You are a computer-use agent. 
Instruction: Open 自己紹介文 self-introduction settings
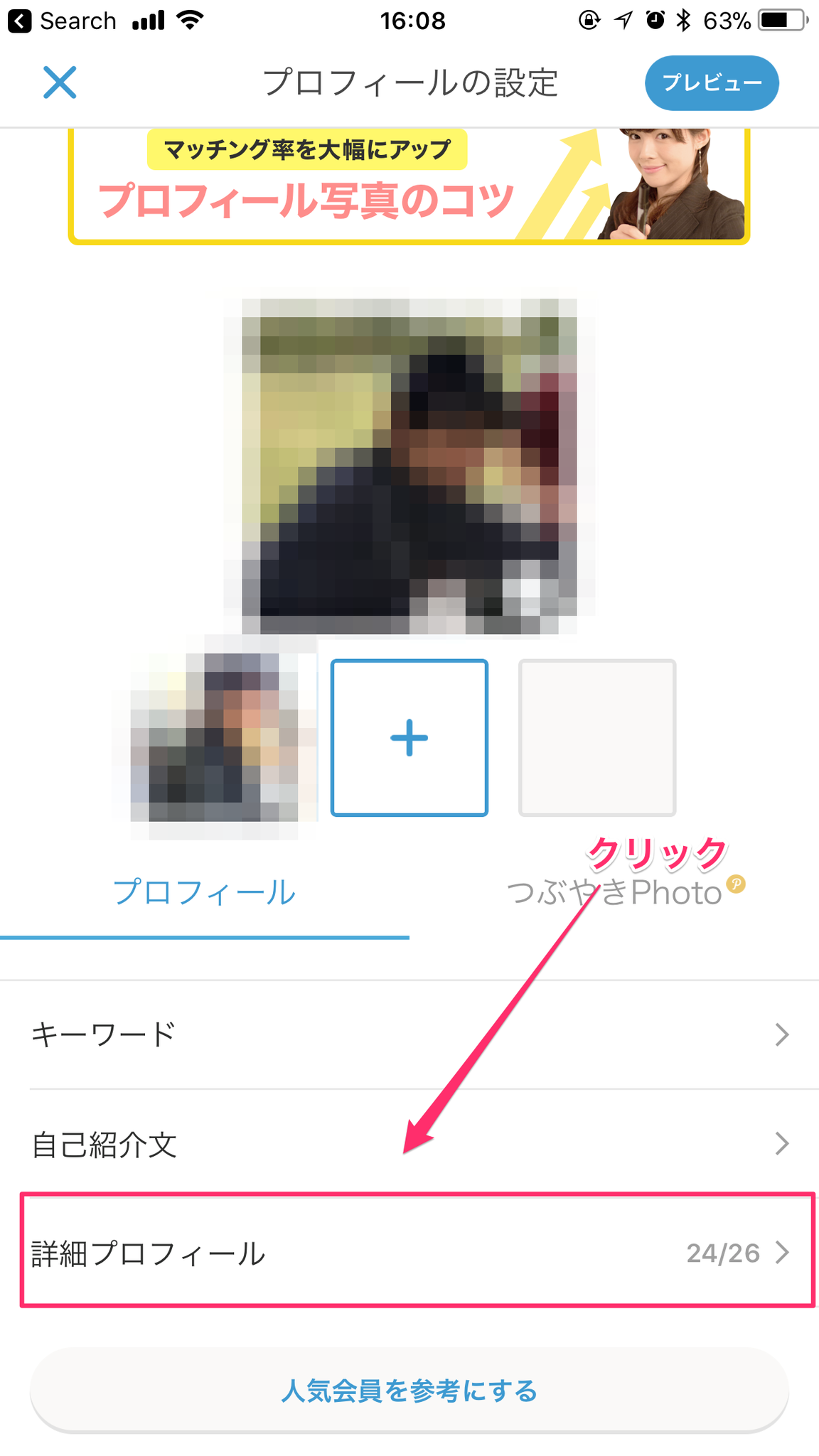point(409,1144)
